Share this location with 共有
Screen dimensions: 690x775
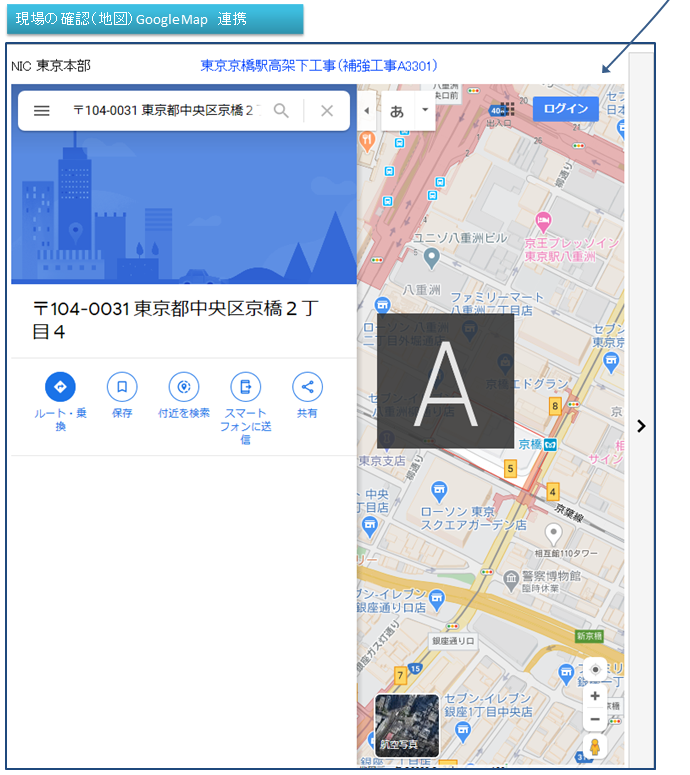point(307,387)
